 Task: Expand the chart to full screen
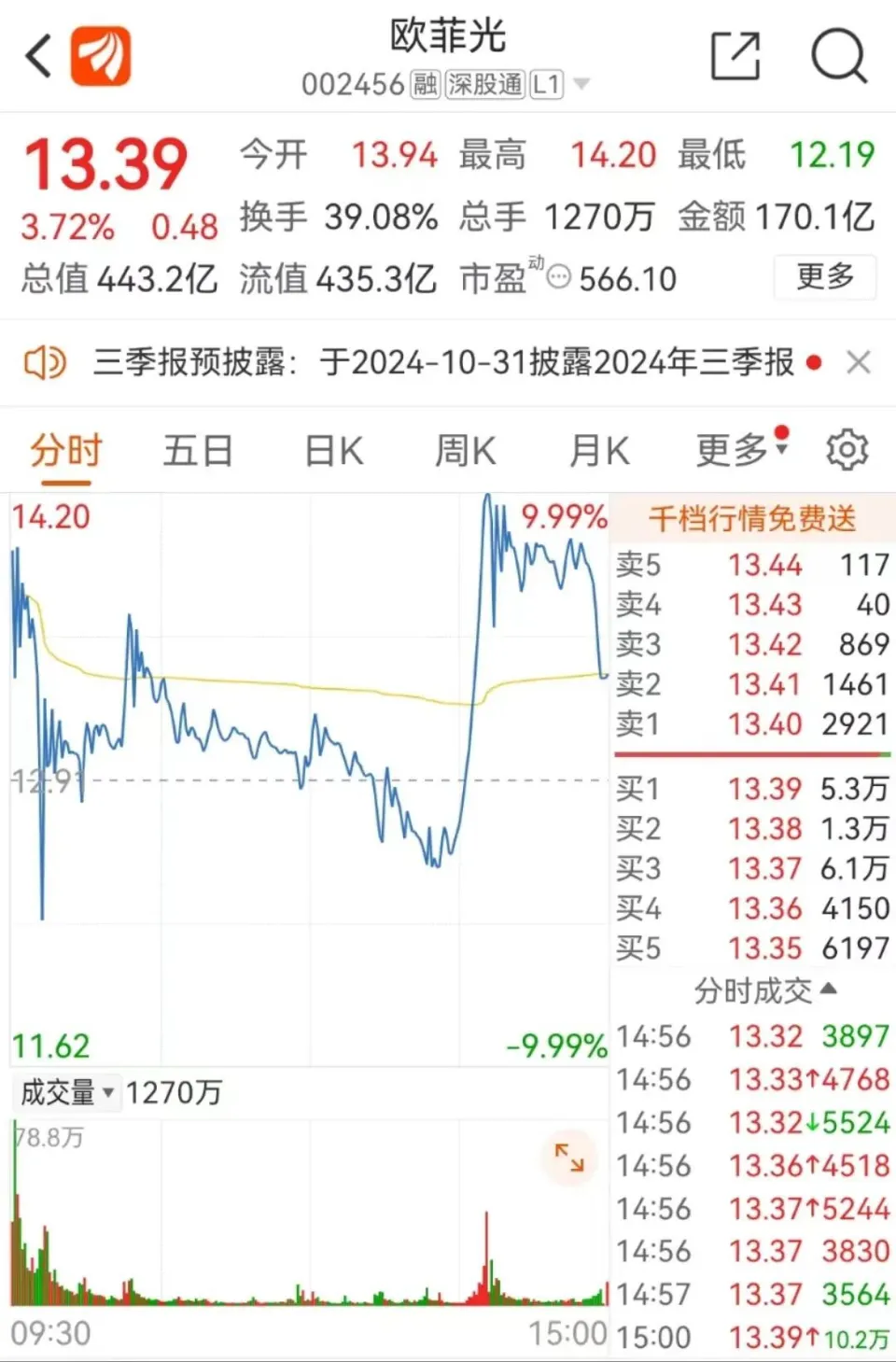[568, 1158]
